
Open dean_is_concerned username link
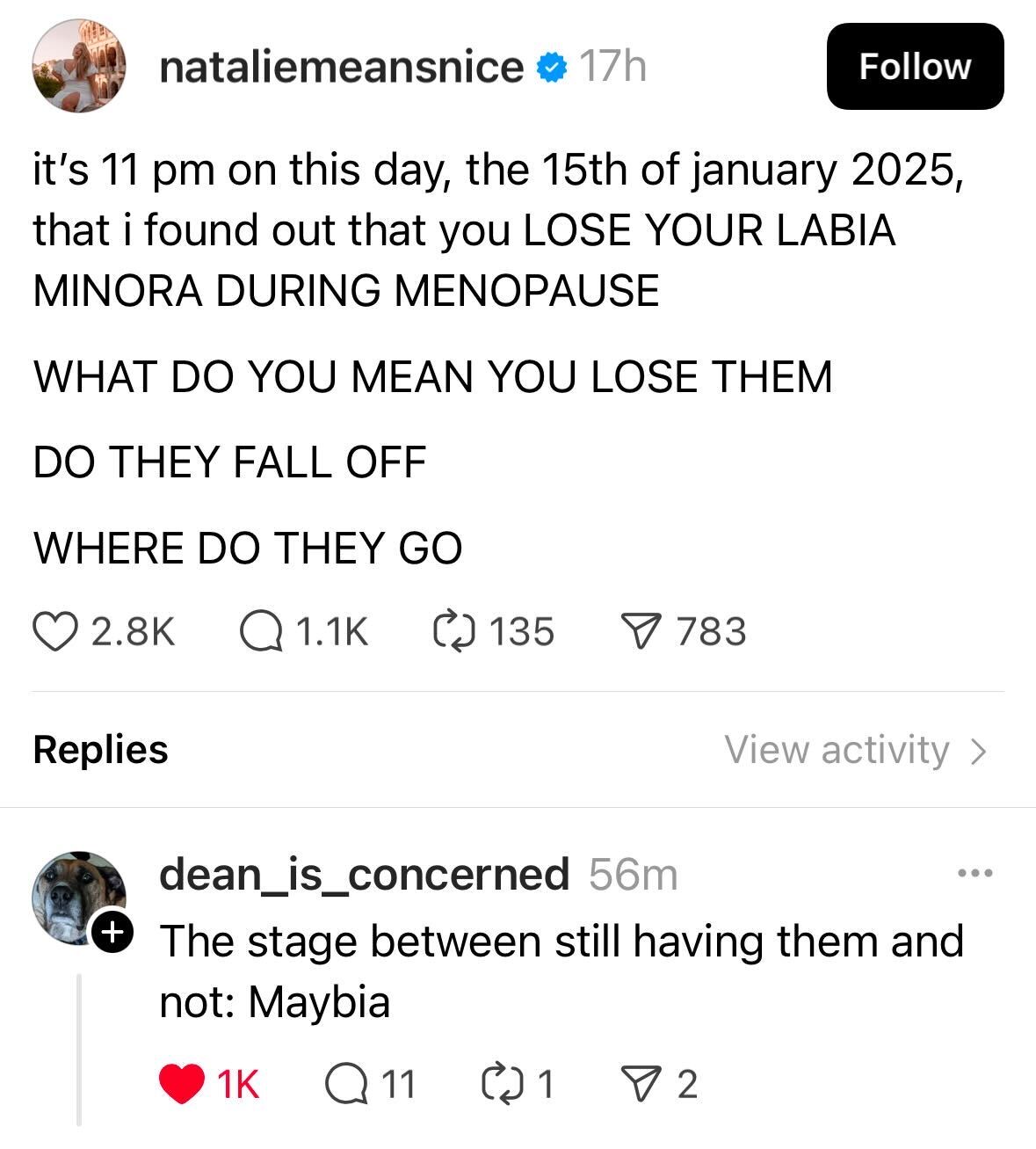point(364,874)
